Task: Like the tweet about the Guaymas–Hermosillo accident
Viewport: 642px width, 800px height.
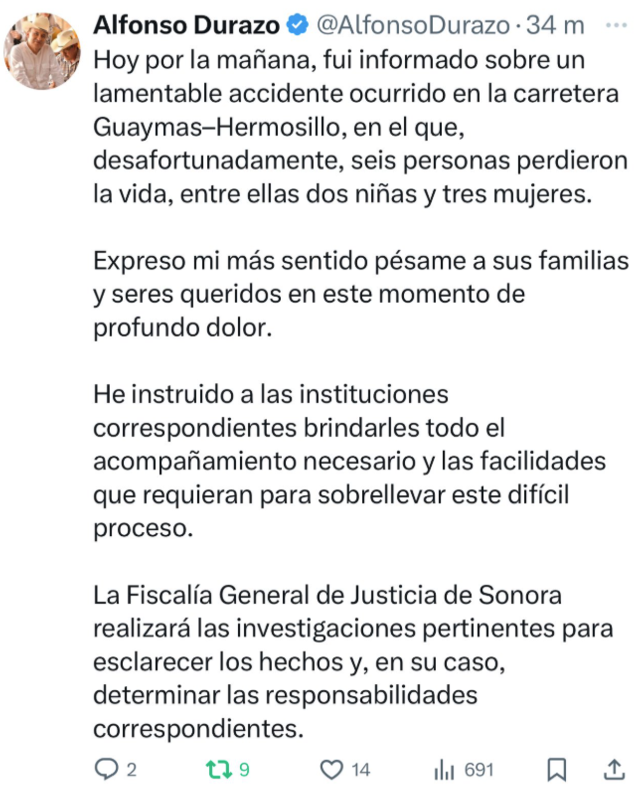Action: point(332,770)
